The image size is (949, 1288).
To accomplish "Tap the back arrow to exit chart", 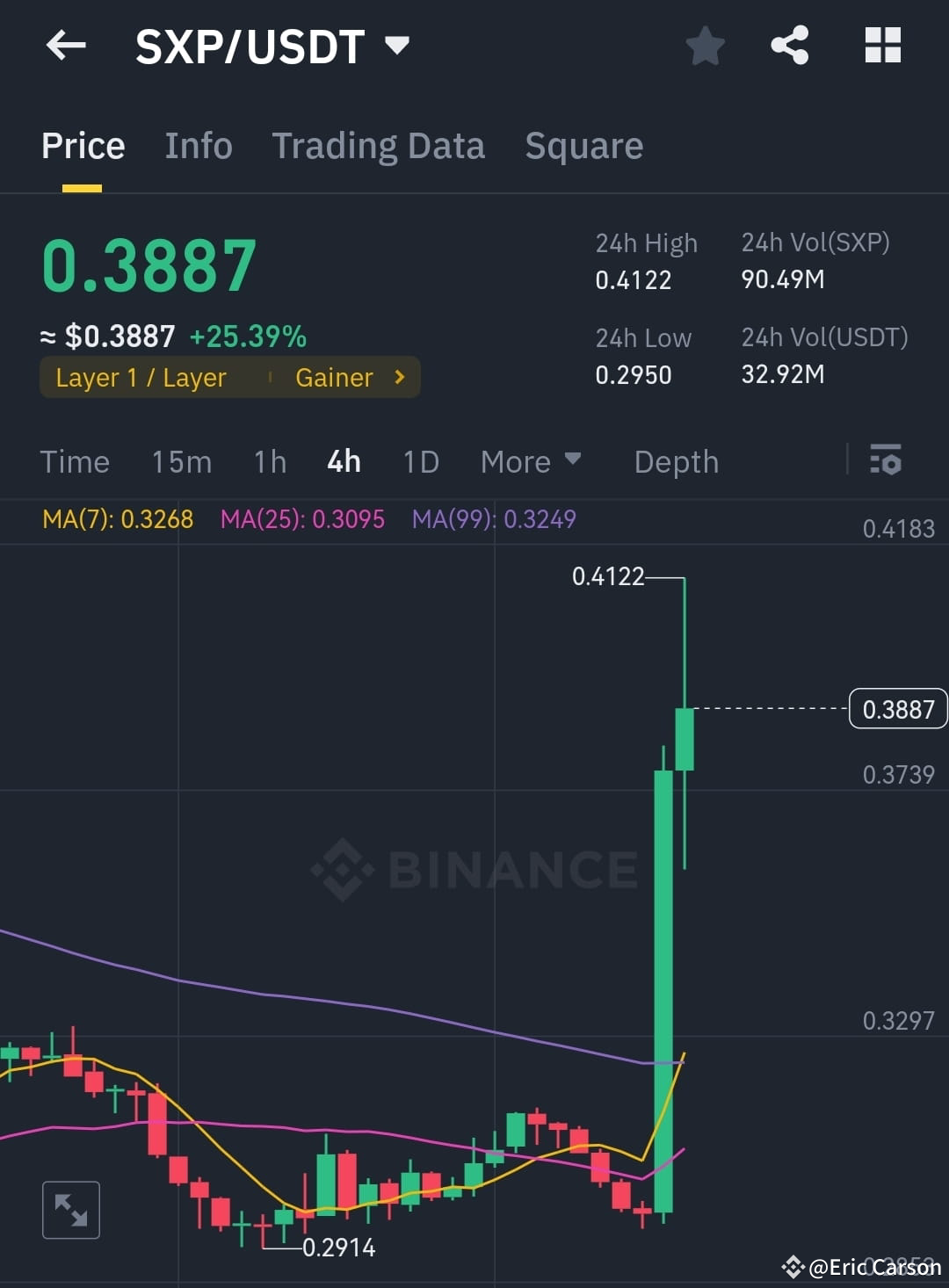I will [x=66, y=46].
